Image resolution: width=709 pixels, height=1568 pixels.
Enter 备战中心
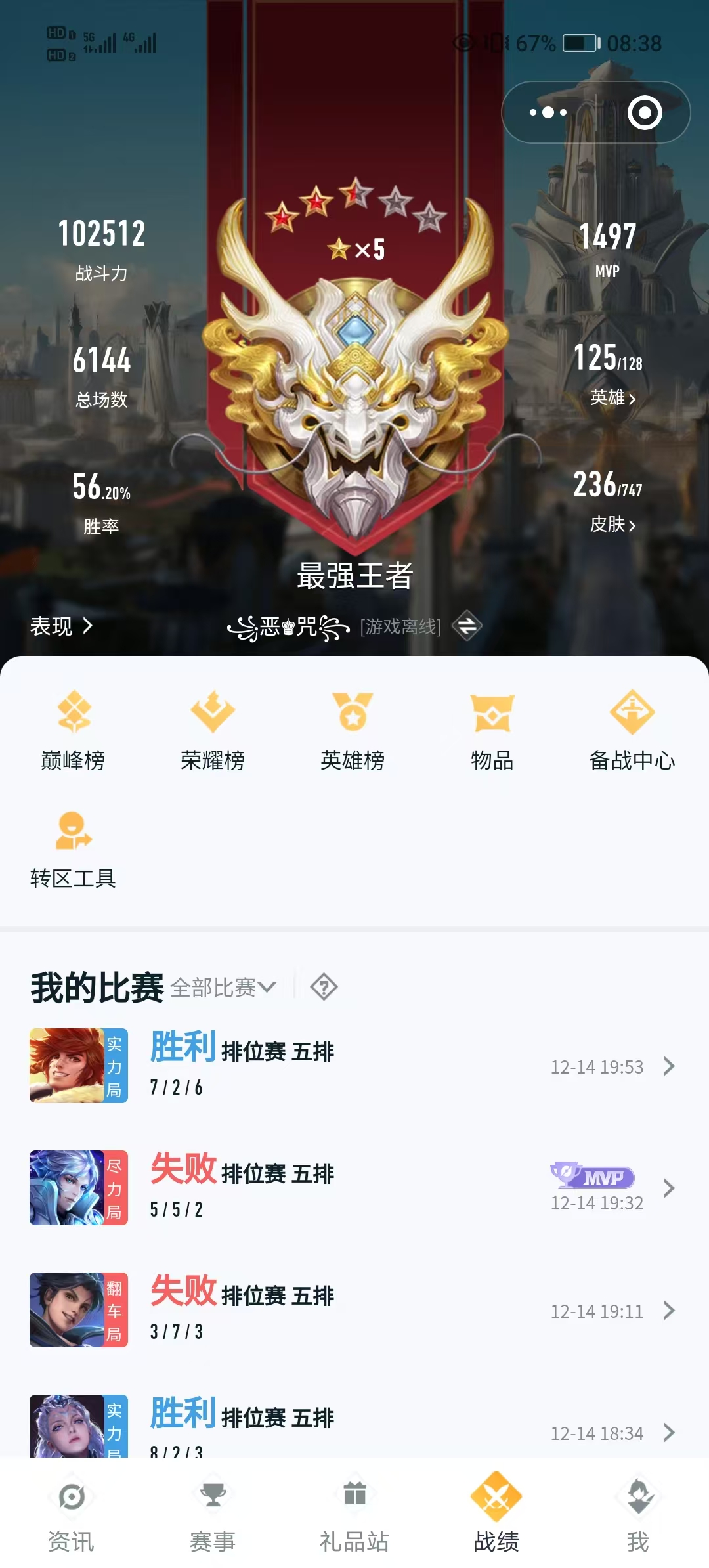pyautogui.click(x=632, y=730)
